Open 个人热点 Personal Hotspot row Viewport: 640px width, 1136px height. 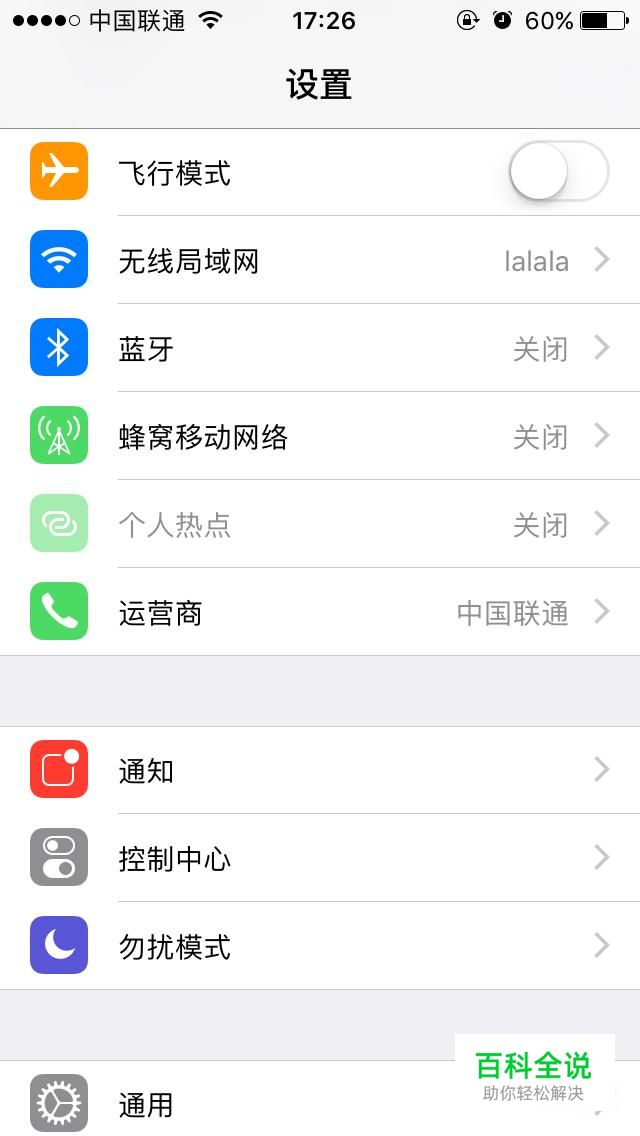click(x=320, y=525)
